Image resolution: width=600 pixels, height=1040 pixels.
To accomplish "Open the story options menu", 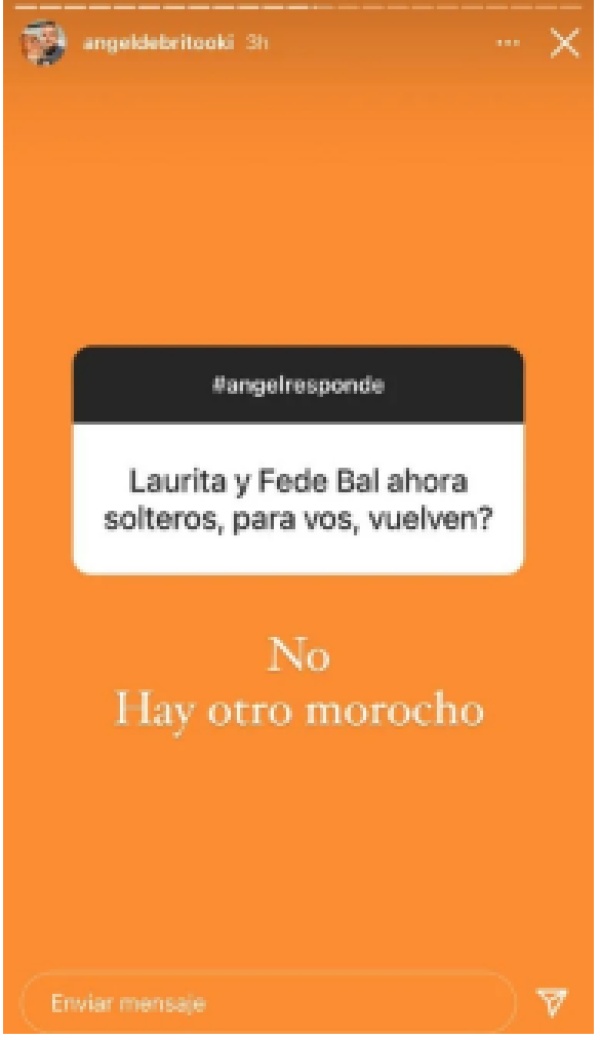I will (510, 45).
